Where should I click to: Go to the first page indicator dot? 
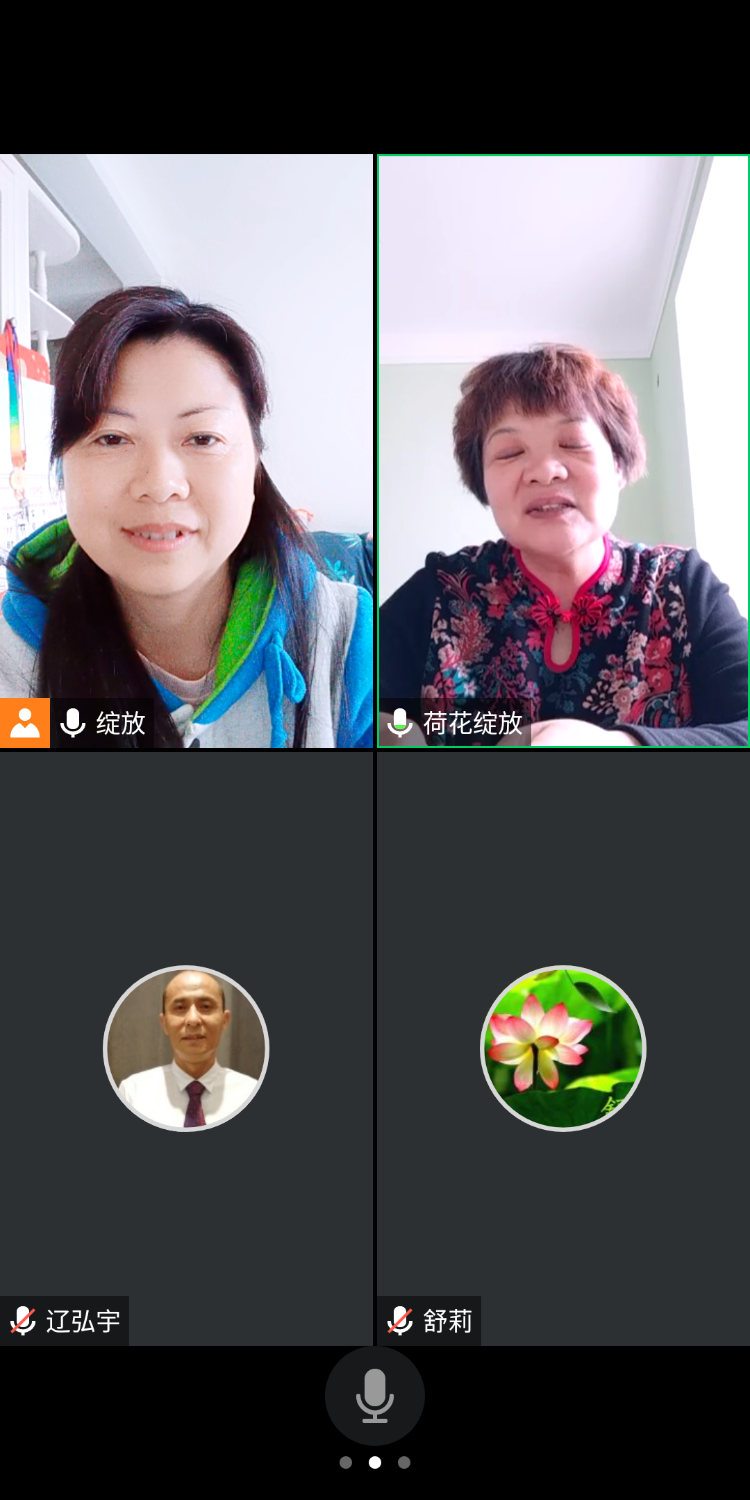click(x=346, y=1462)
